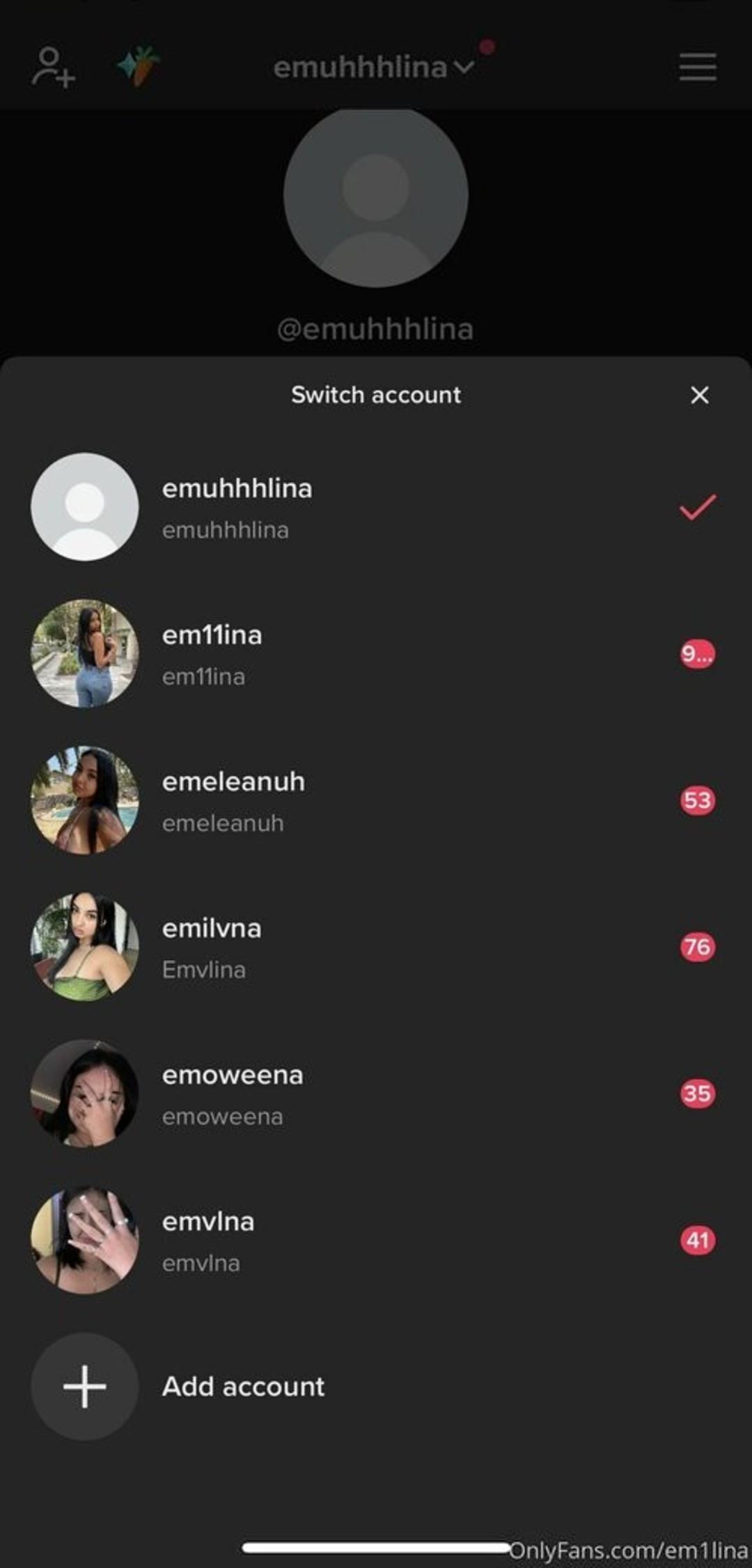Switch to the em11ina account
The image size is (752, 1568).
(376, 653)
